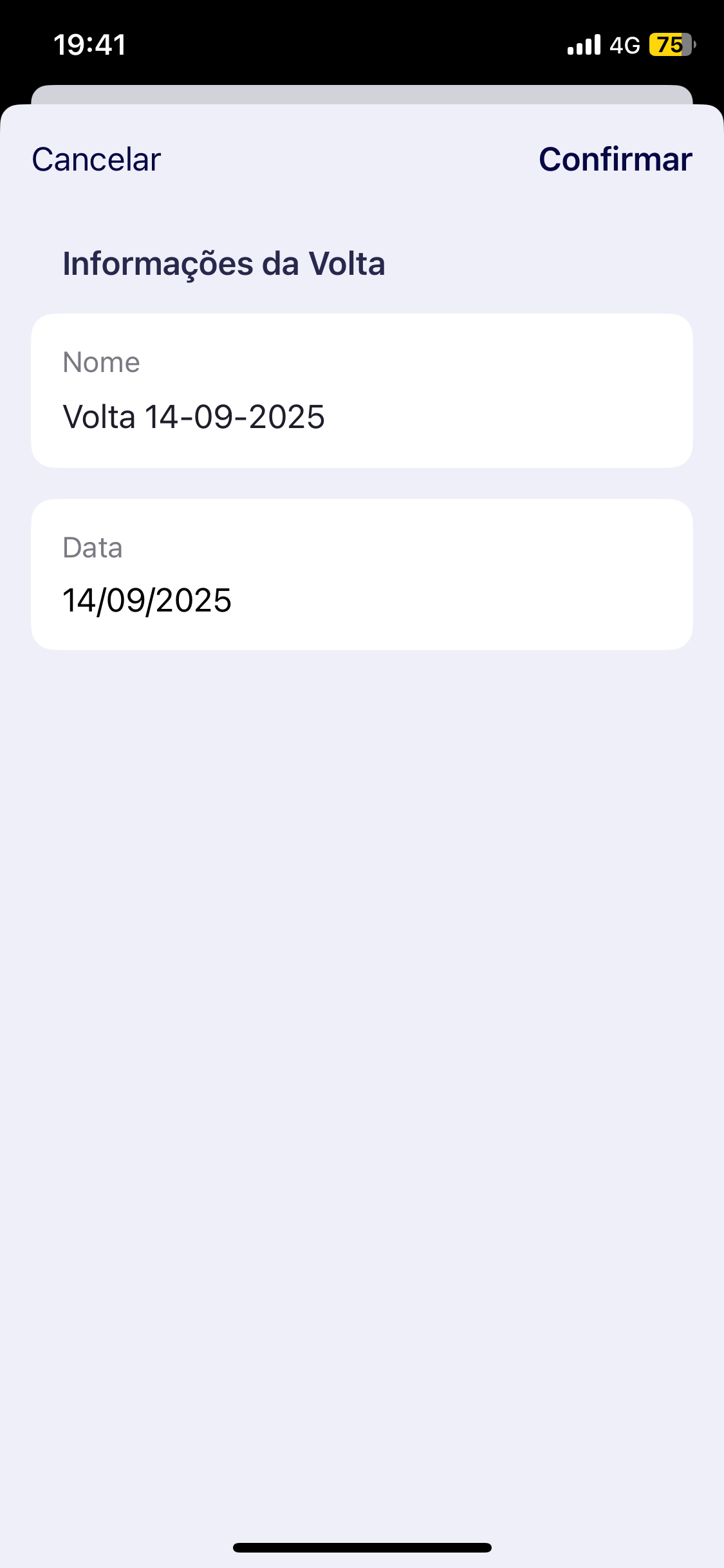Tap Confirmar to save the lap info
This screenshot has width=724, height=1568.
click(616, 159)
